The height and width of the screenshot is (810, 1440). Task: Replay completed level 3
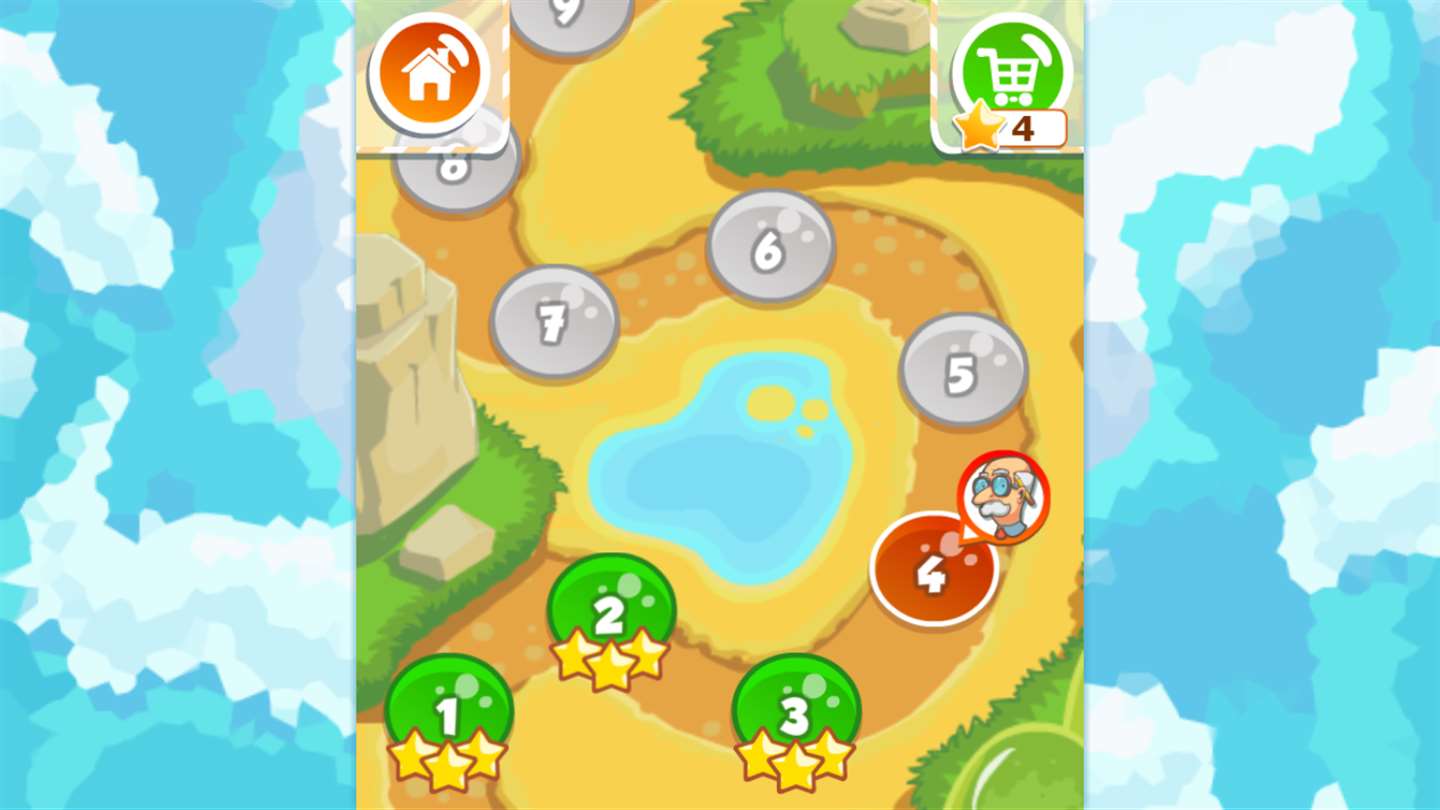[x=795, y=712]
